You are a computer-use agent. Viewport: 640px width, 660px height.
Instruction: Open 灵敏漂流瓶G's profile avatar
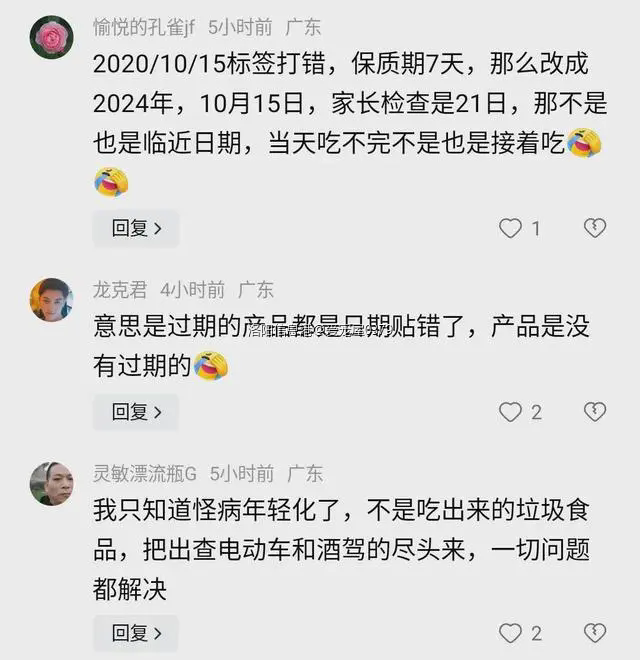51,483
